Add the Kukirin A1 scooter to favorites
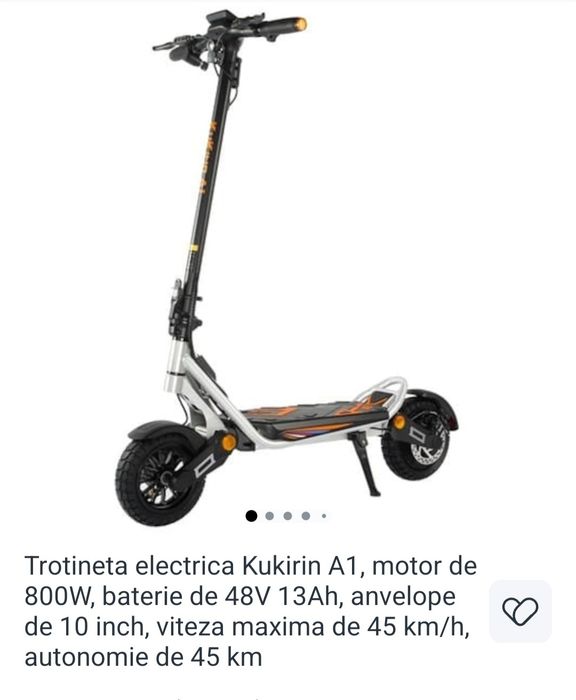 point(520,611)
